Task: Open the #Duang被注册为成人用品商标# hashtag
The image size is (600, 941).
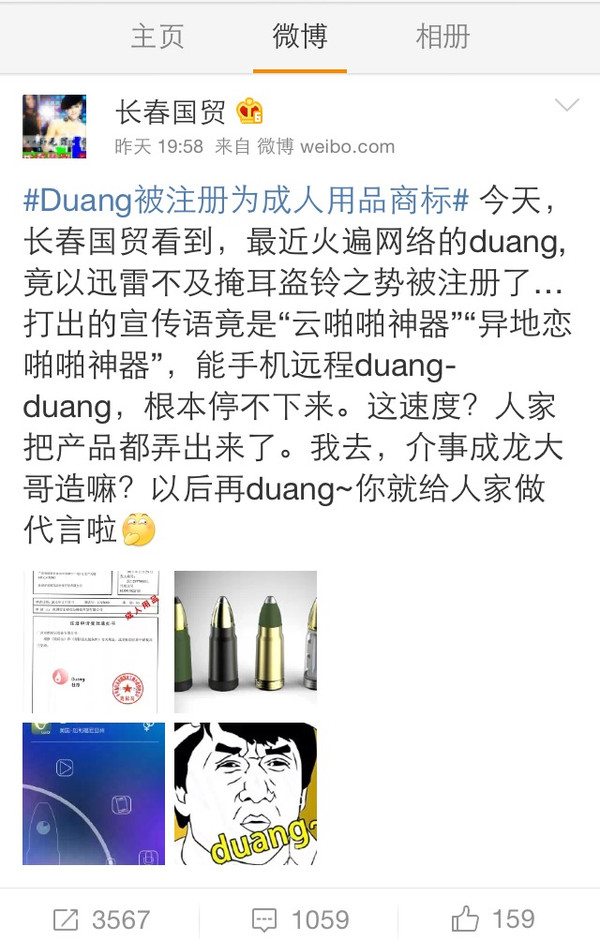Action: coord(246,200)
